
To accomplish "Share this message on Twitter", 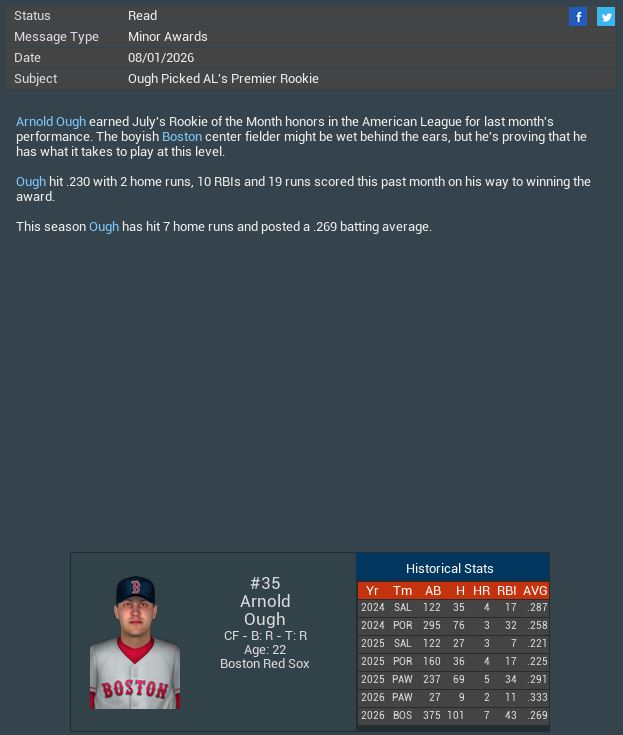I will (606, 16).
